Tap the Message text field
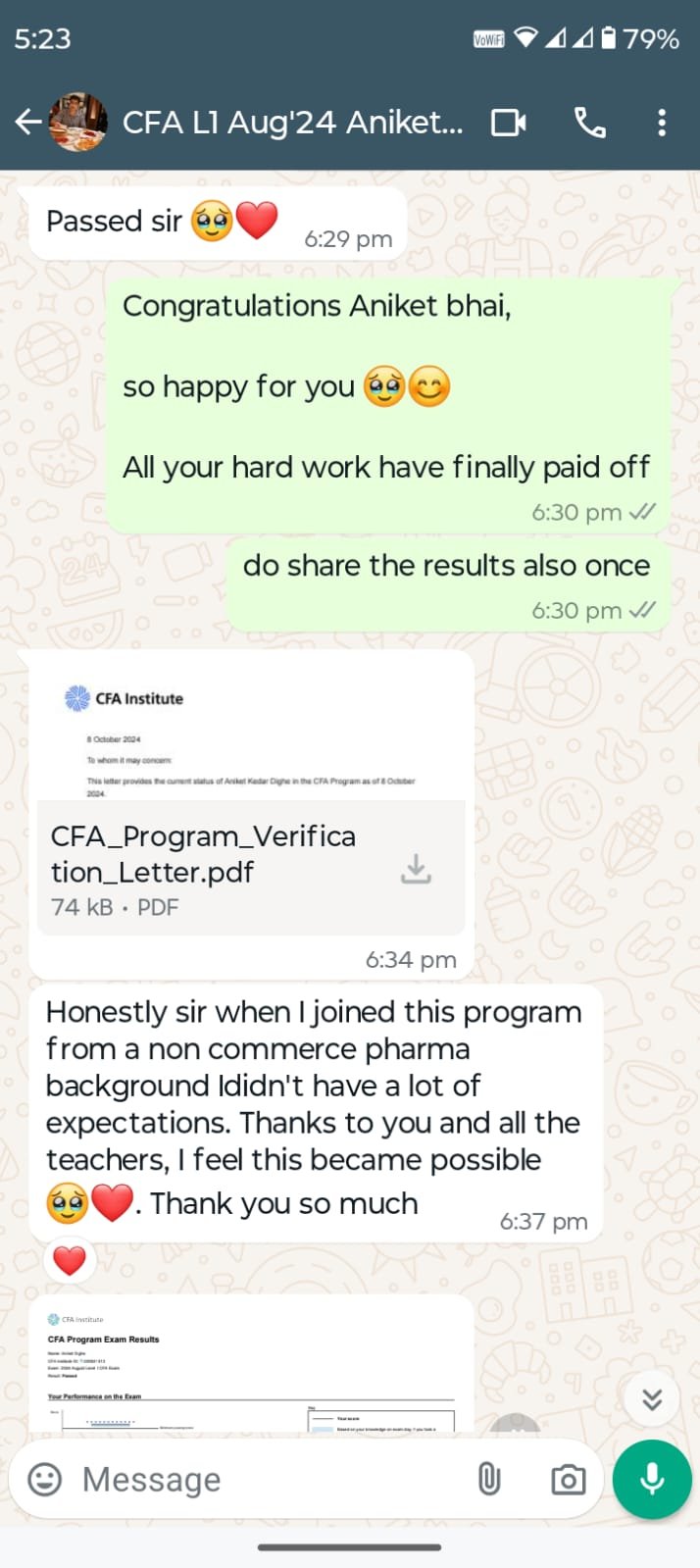 265,1479
